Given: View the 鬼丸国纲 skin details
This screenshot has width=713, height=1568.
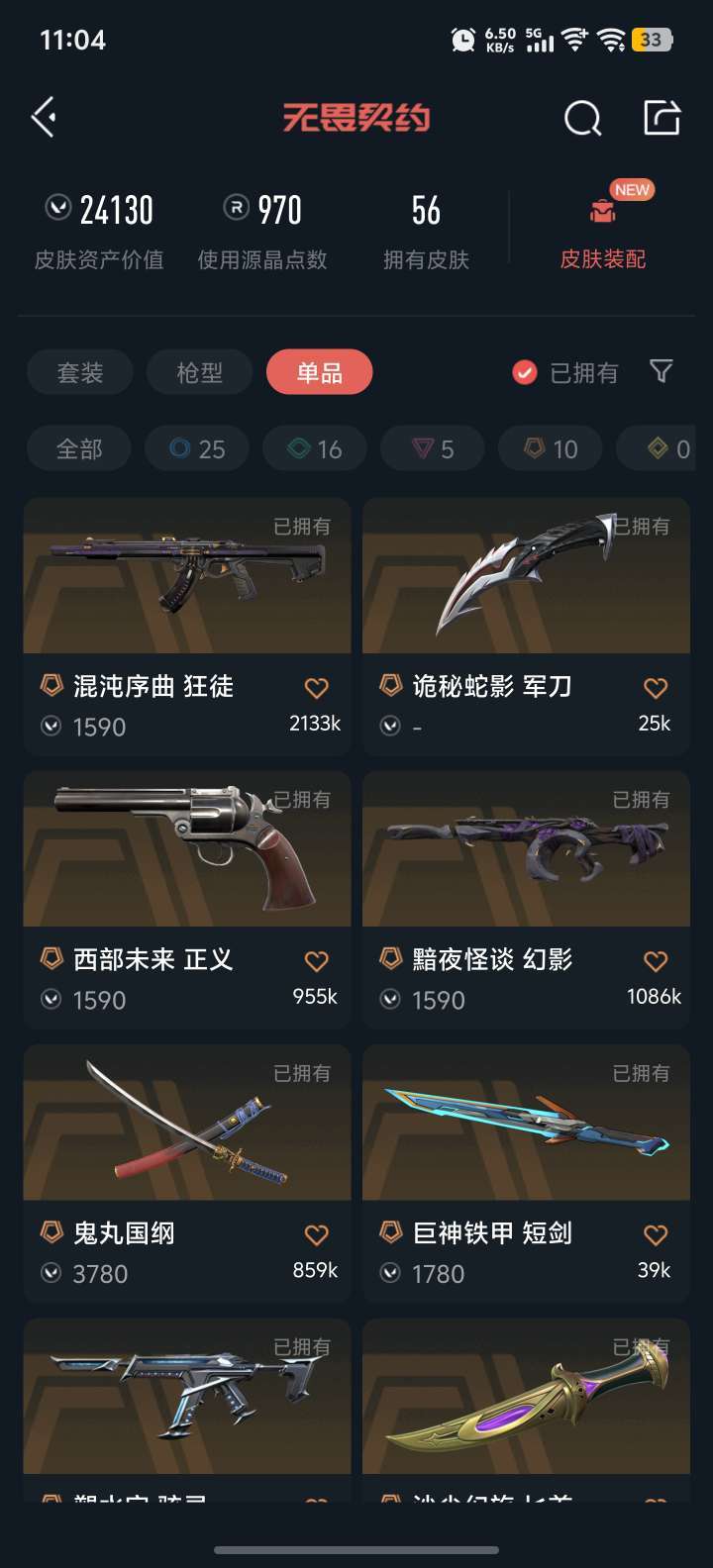Looking at the screenshot, I should pos(187,1138).
